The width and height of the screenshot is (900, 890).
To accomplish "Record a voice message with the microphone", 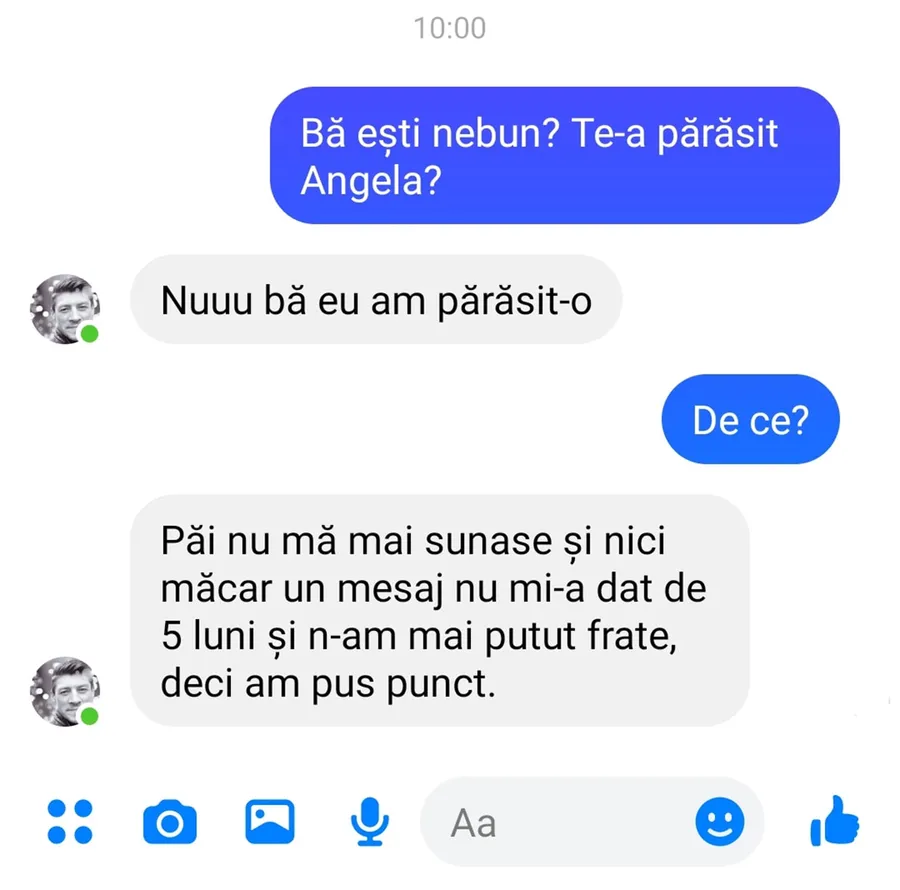I will point(370,822).
